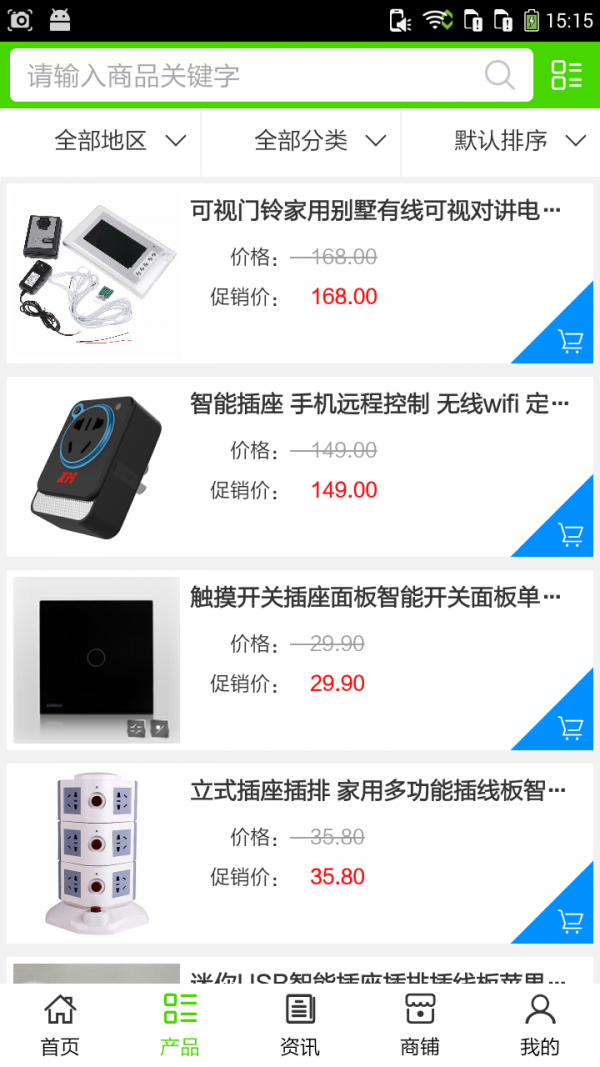The width and height of the screenshot is (600, 1067).
Task: Expand the 全部分类 category dropdown
Action: (320, 141)
